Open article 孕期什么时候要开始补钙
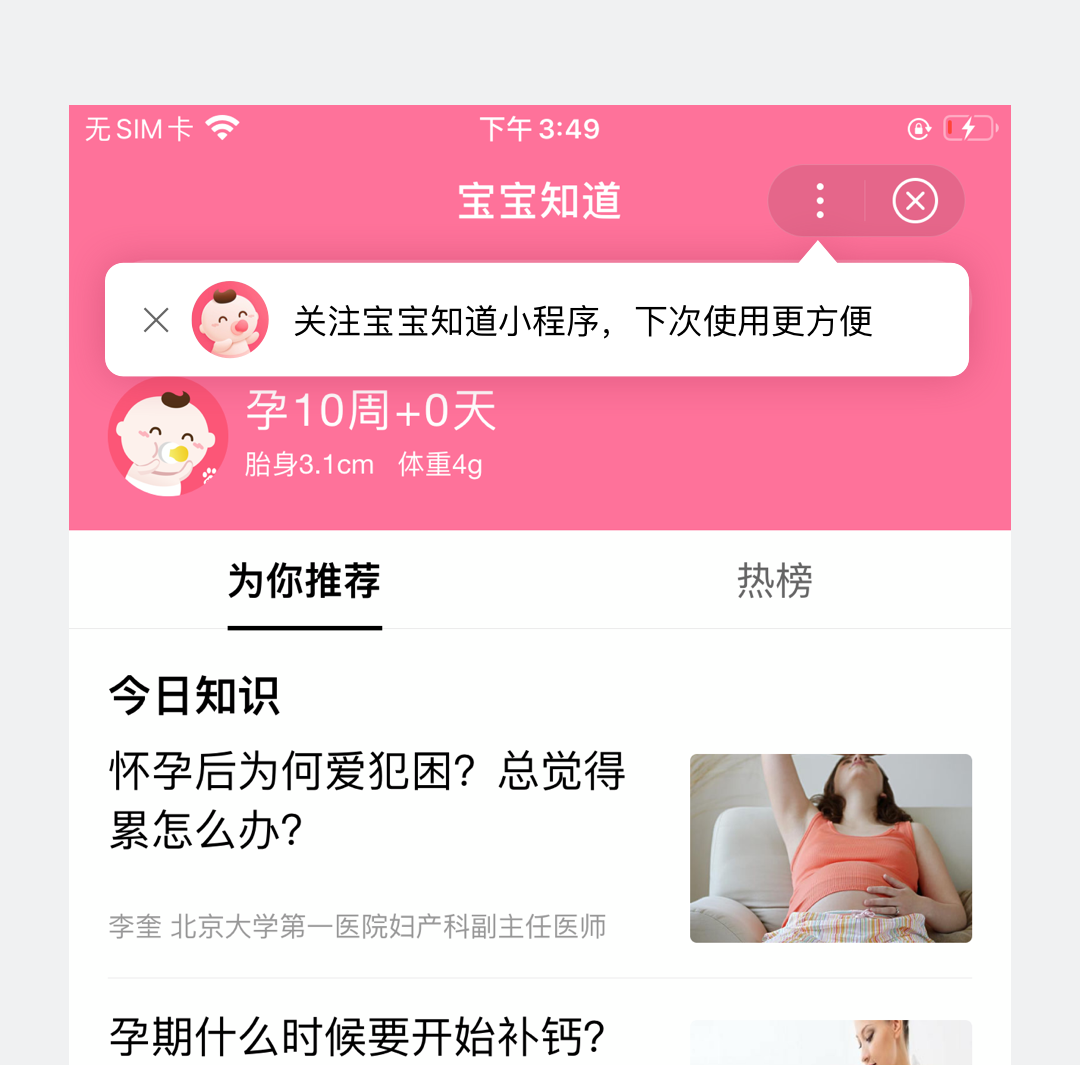Viewport: 1080px width, 1065px height. (357, 1037)
